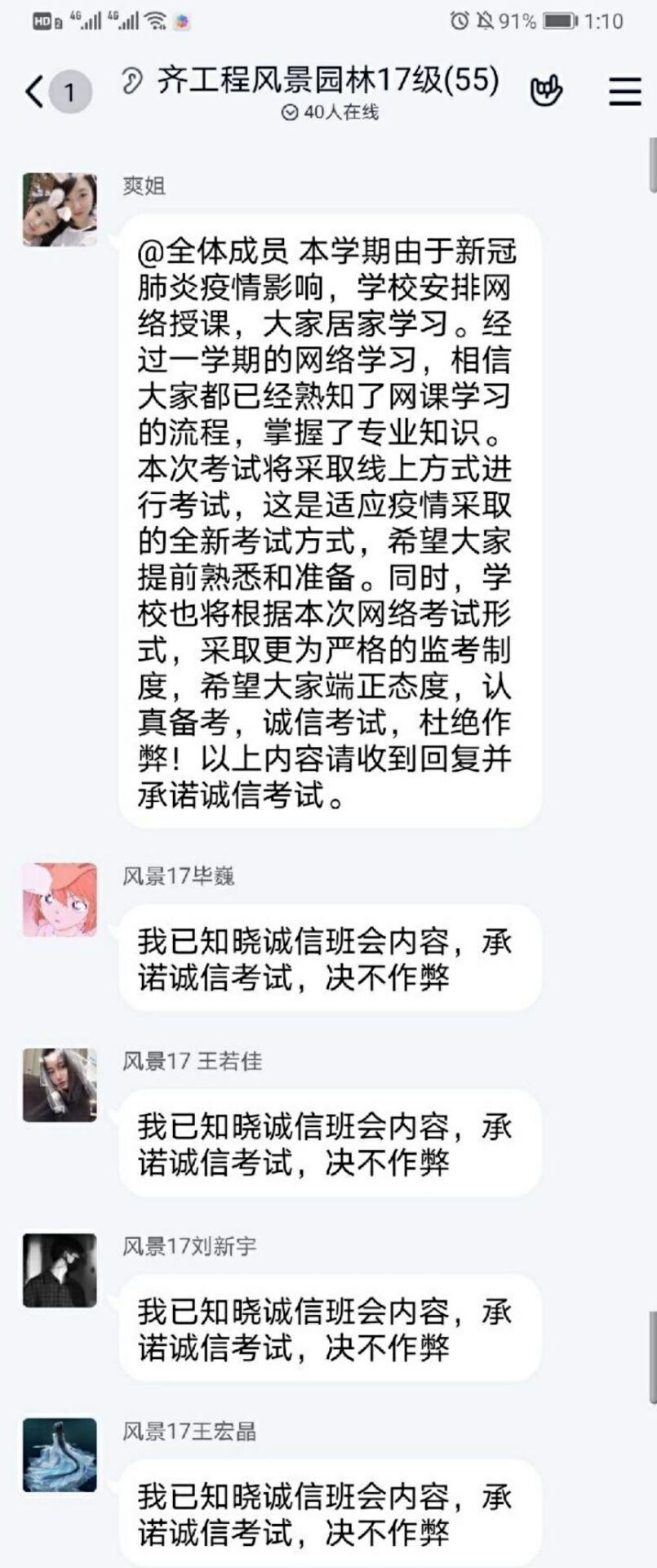Go back to the message list
Viewport: 657px width, 1568px height.
36,91
